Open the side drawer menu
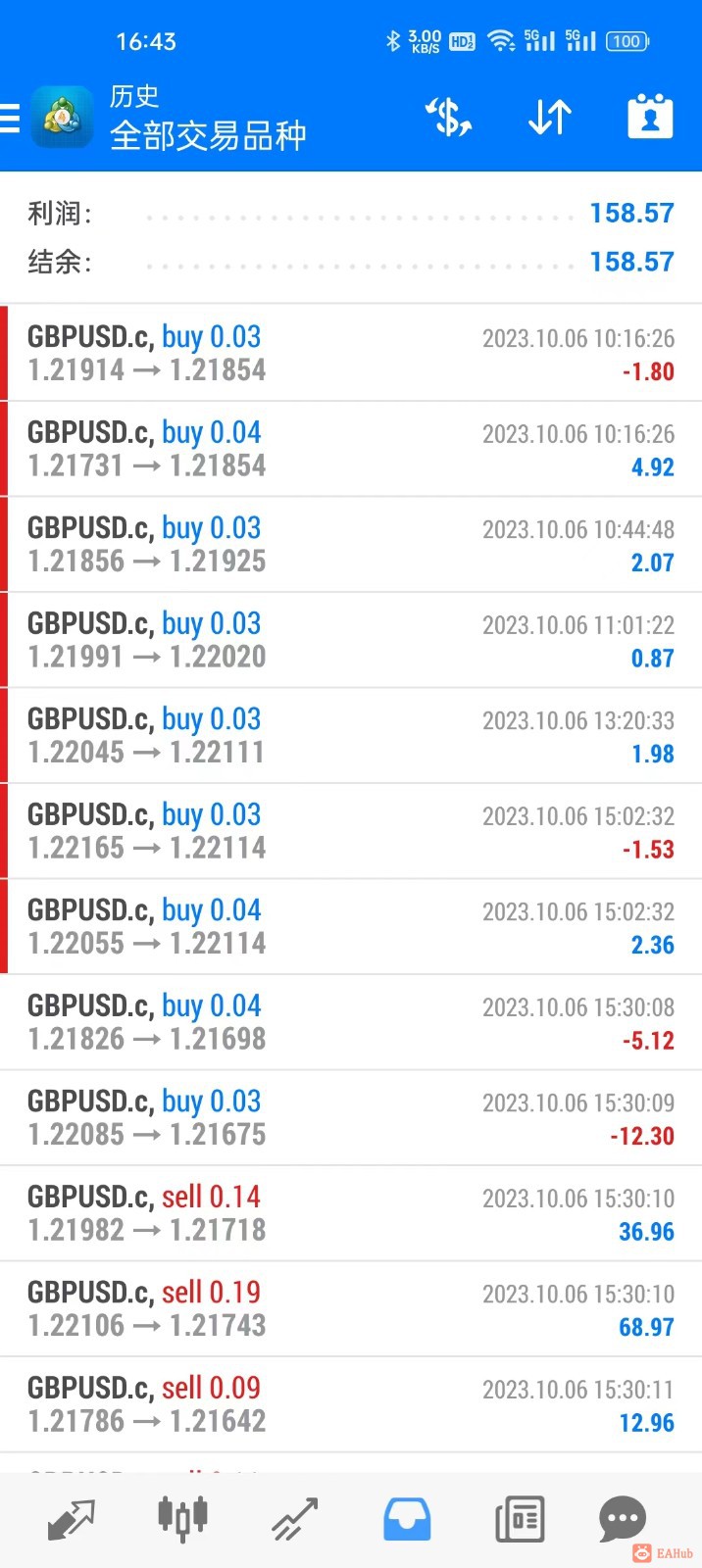 pos(10,119)
